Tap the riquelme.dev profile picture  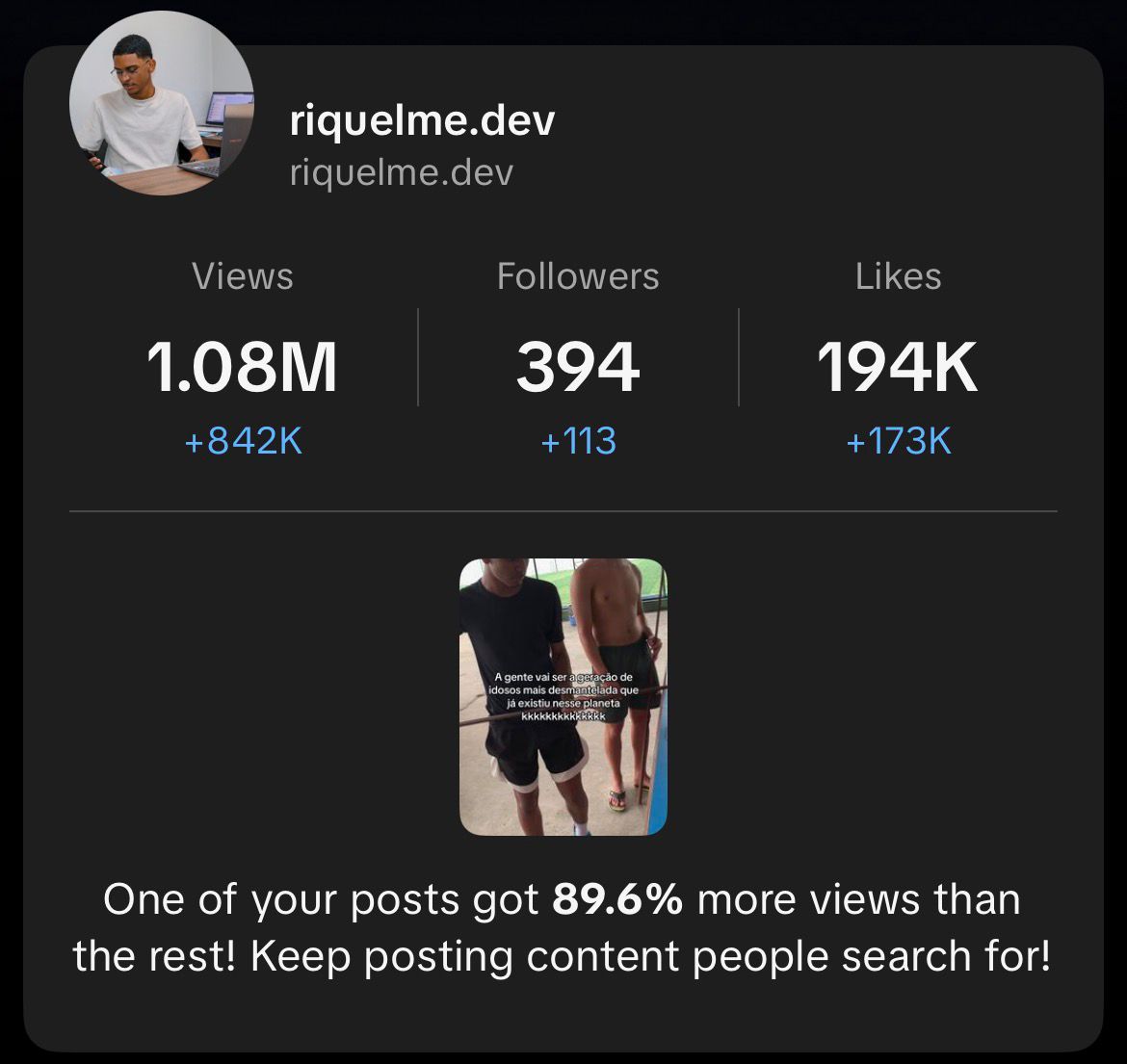tap(162, 103)
